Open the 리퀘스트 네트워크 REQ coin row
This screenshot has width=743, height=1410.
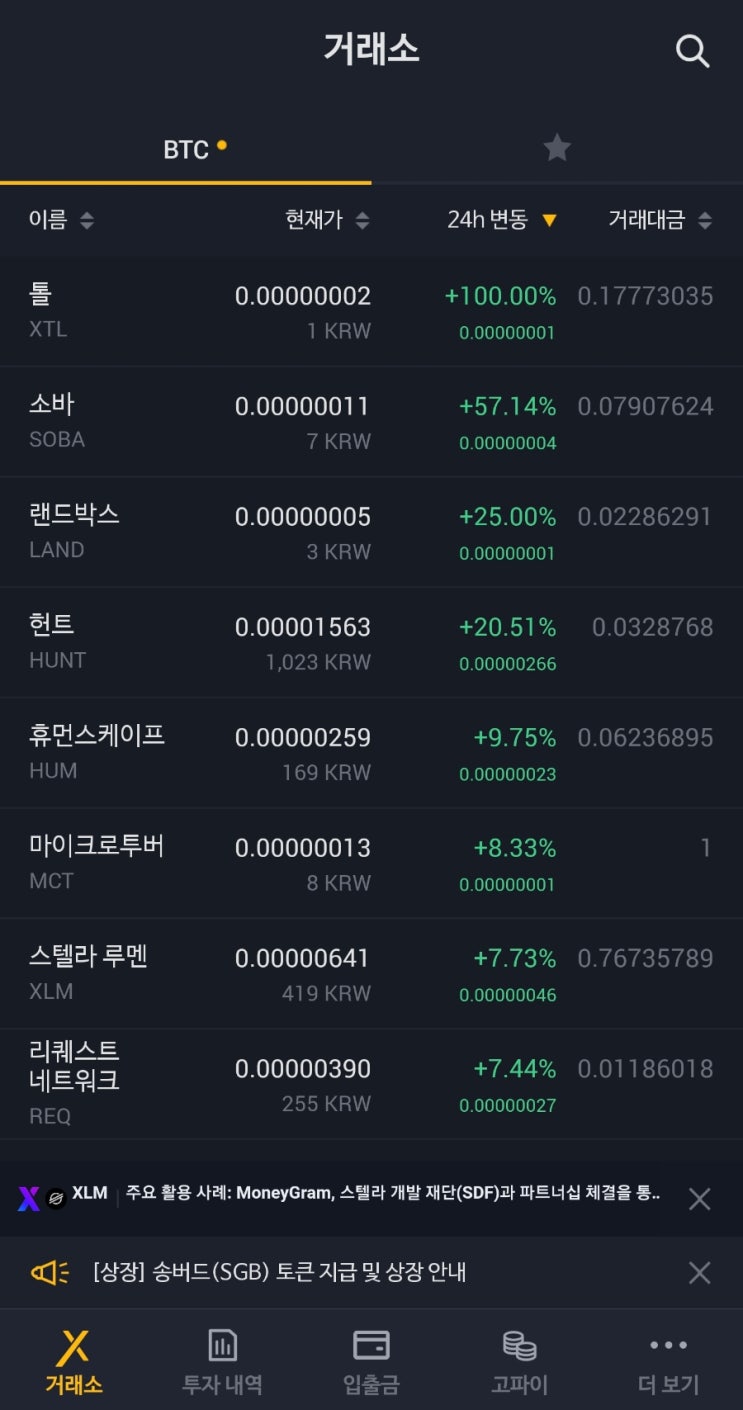[371, 1084]
